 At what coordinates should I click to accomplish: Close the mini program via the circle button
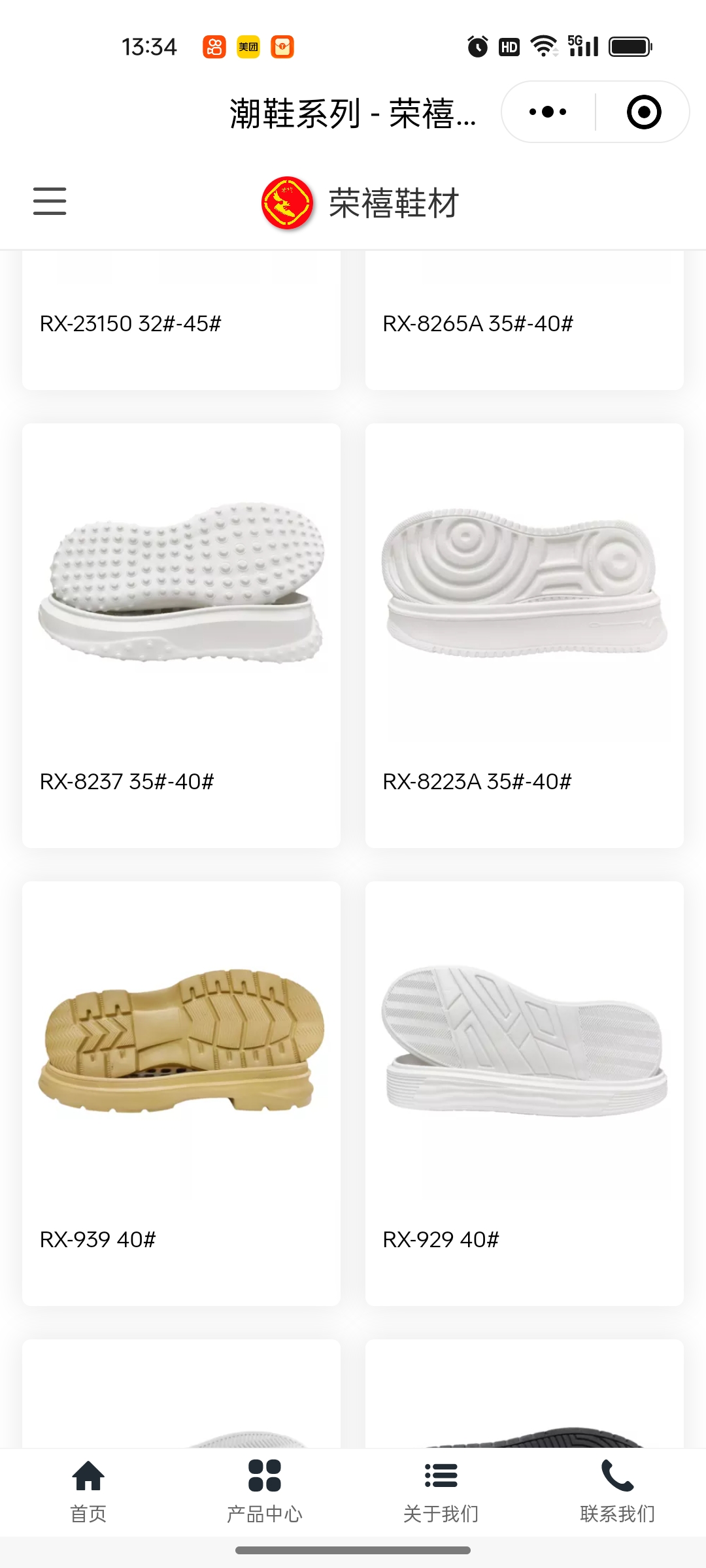click(x=644, y=112)
